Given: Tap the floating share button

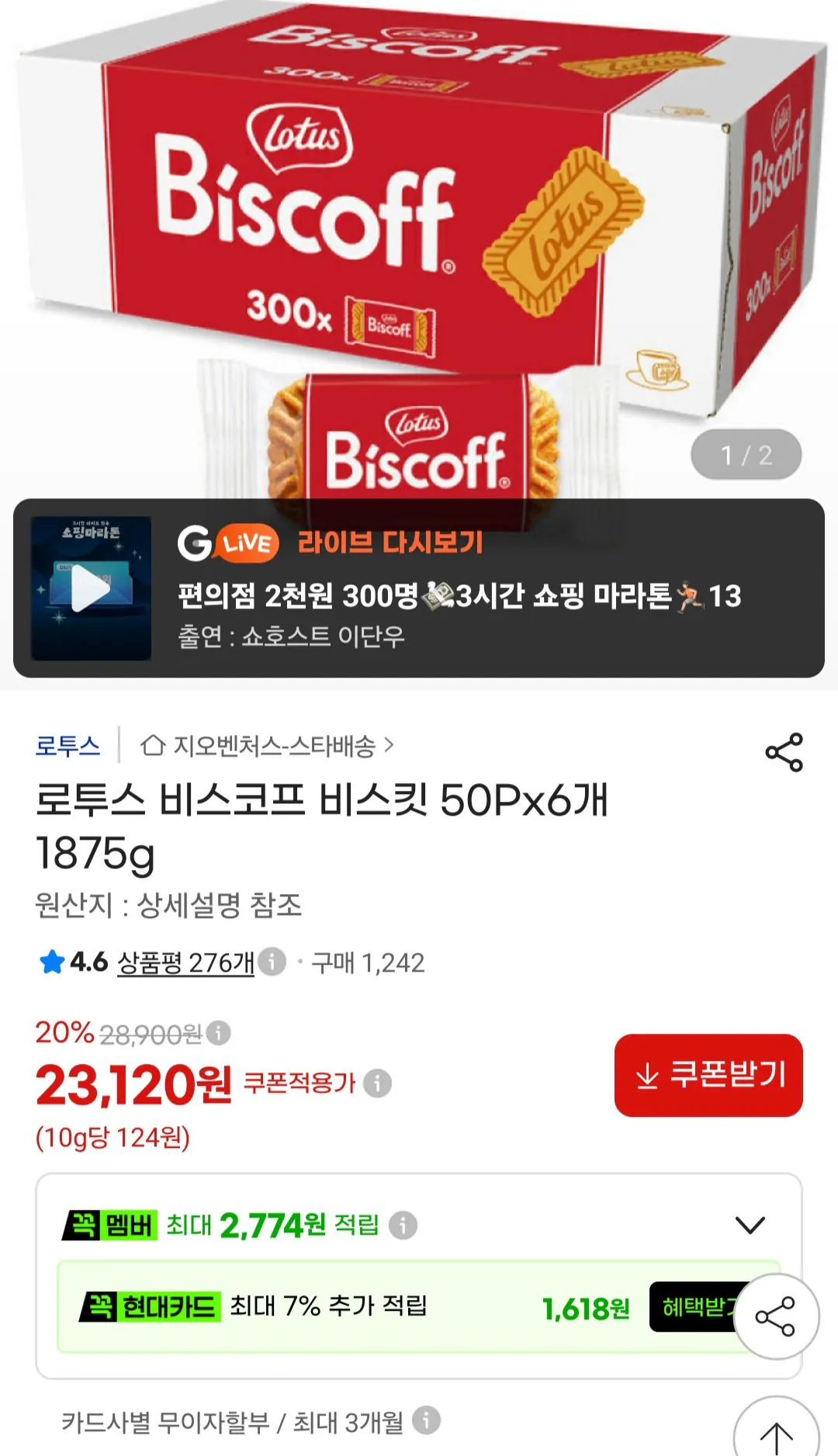Looking at the screenshot, I should tap(776, 1316).
